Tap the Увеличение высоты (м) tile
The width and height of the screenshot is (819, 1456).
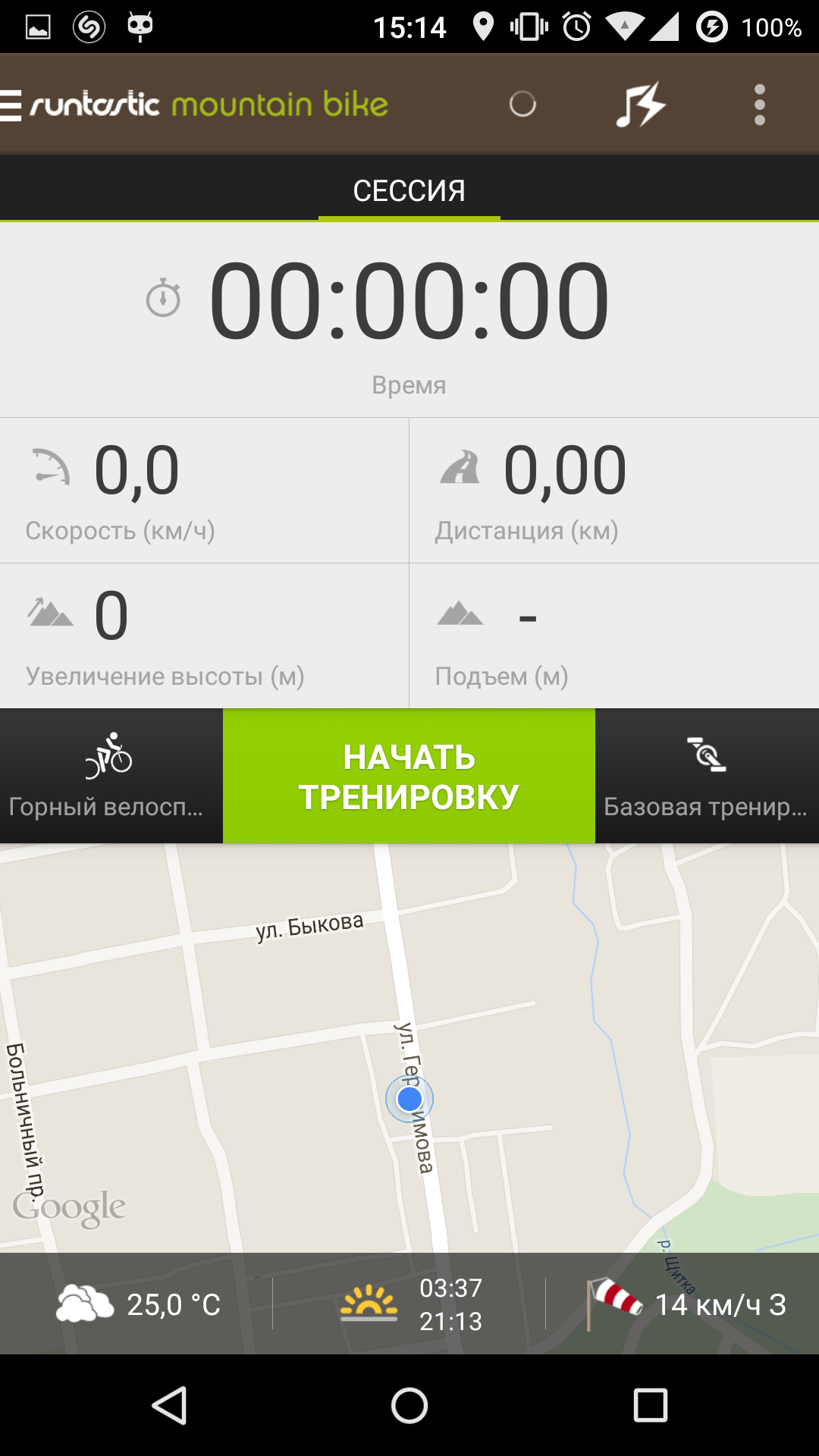(x=205, y=636)
